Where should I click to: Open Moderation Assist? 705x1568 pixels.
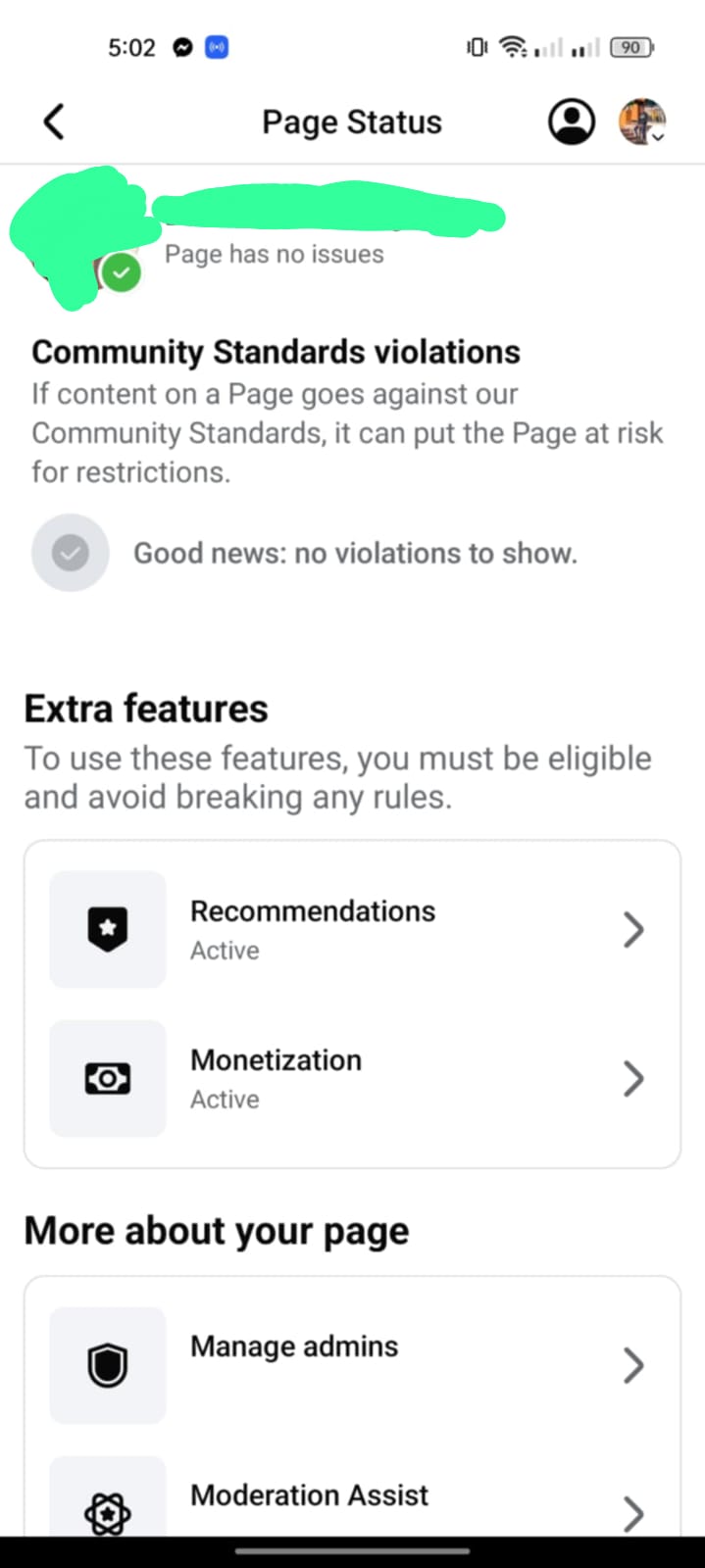click(x=352, y=1496)
